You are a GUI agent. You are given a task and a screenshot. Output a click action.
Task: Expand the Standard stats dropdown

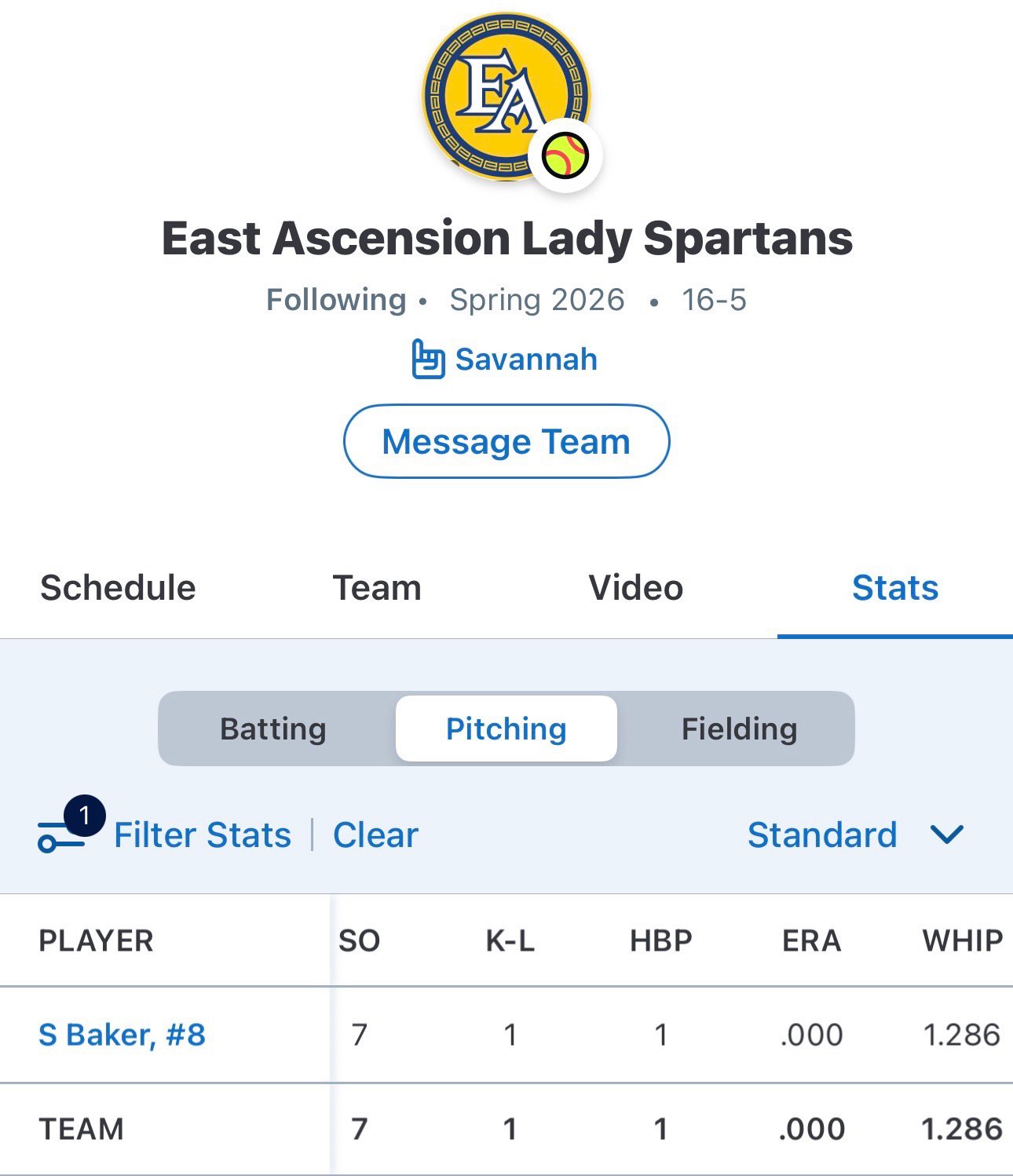point(854,835)
